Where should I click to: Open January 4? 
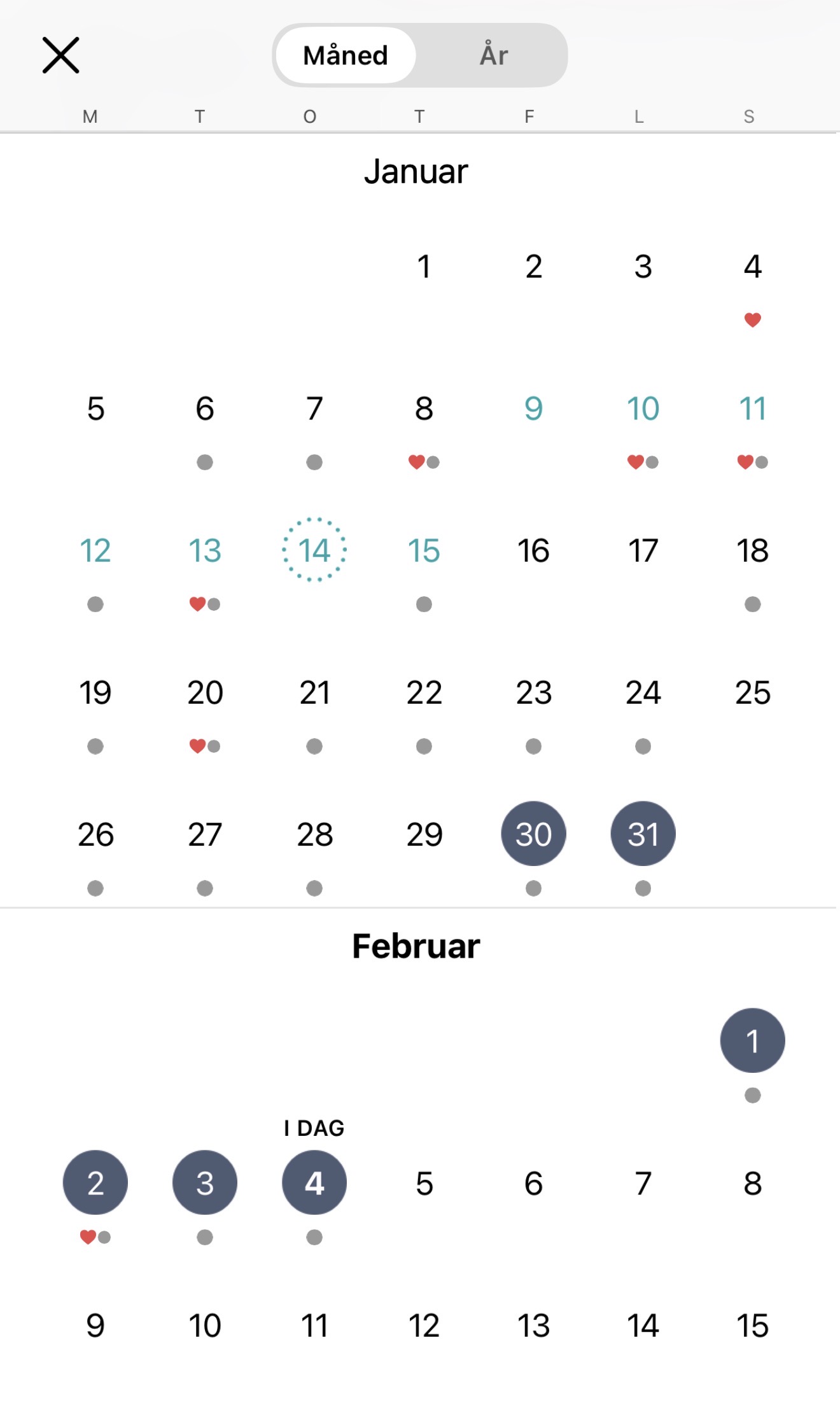pos(752,267)
